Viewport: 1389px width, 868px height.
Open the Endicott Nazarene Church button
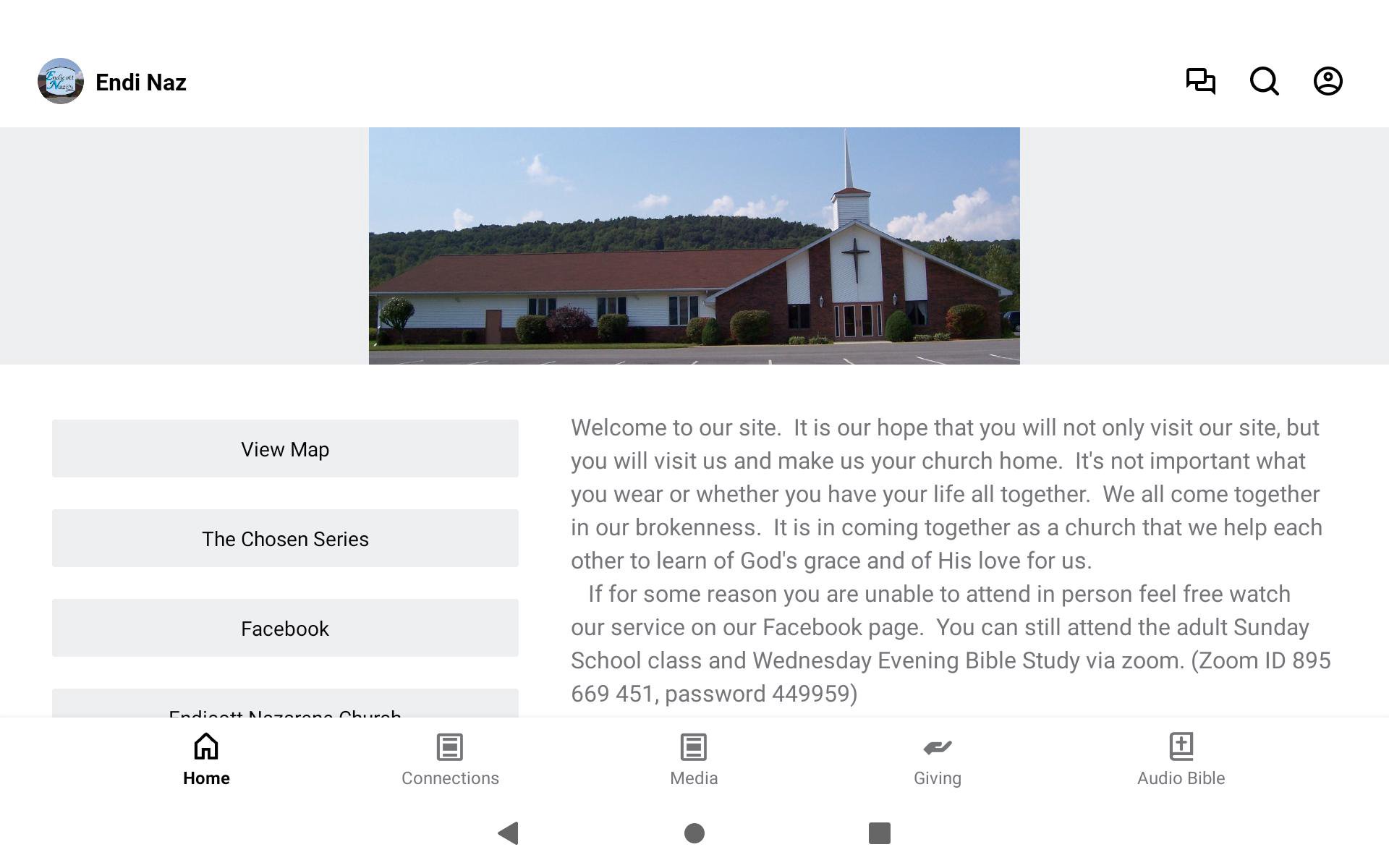(x=285, y=706)
